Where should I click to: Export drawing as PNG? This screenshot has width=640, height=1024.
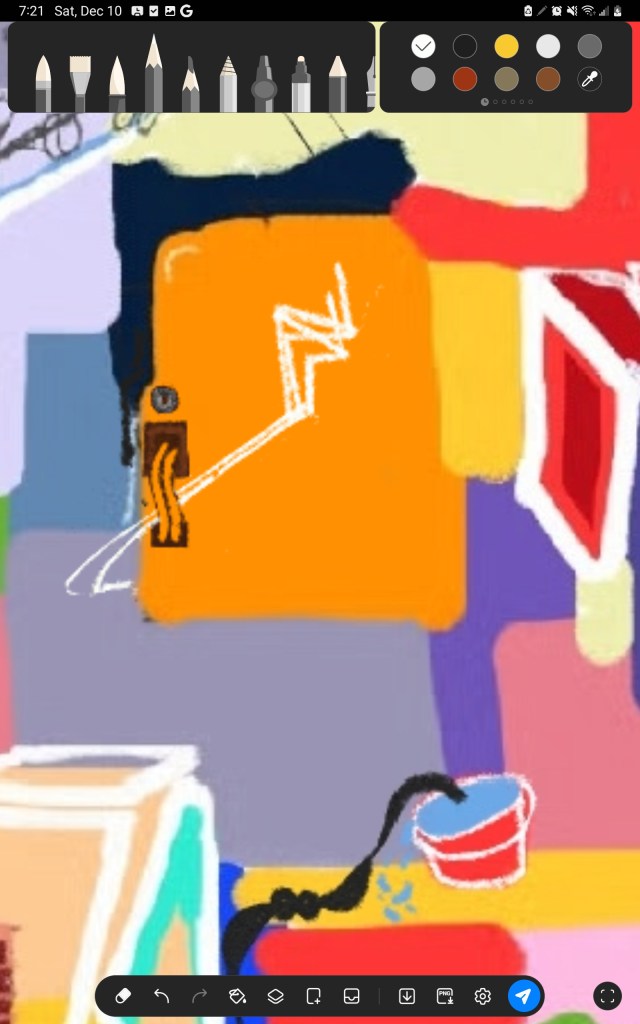[445, 996]
